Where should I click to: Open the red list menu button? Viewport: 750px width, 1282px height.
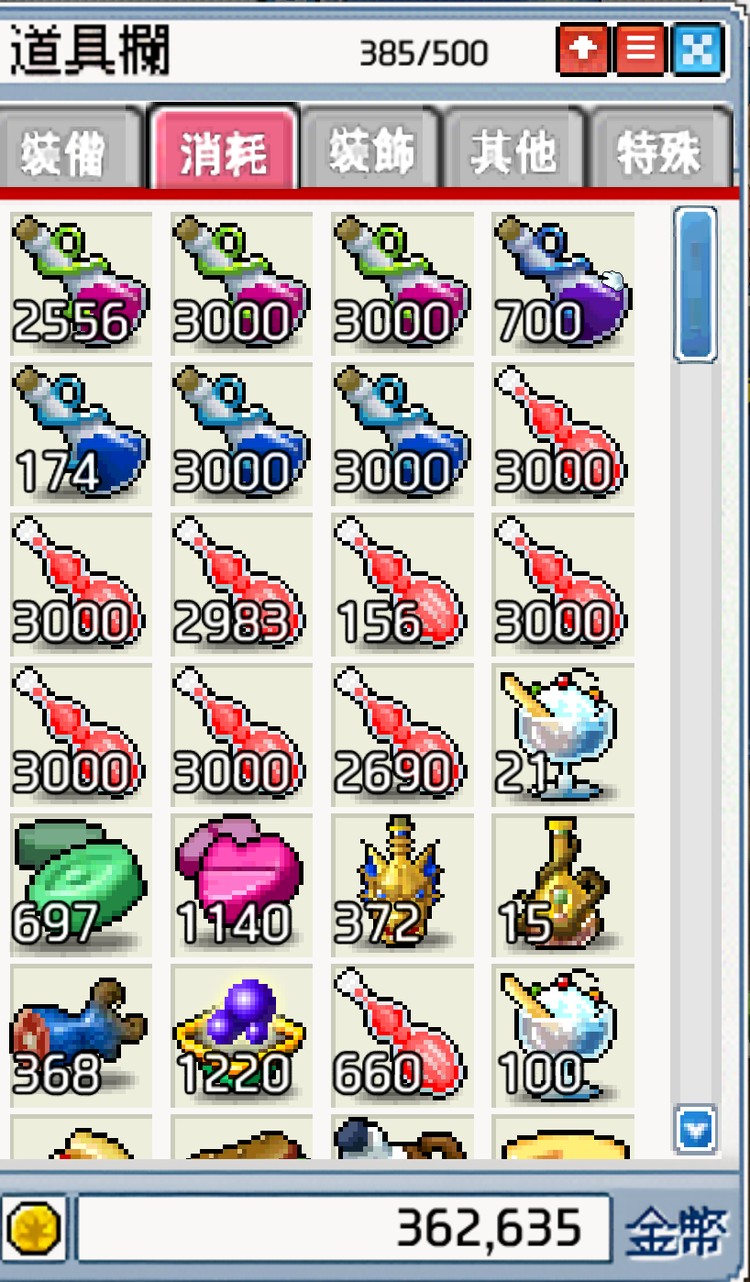click(640, 50)
